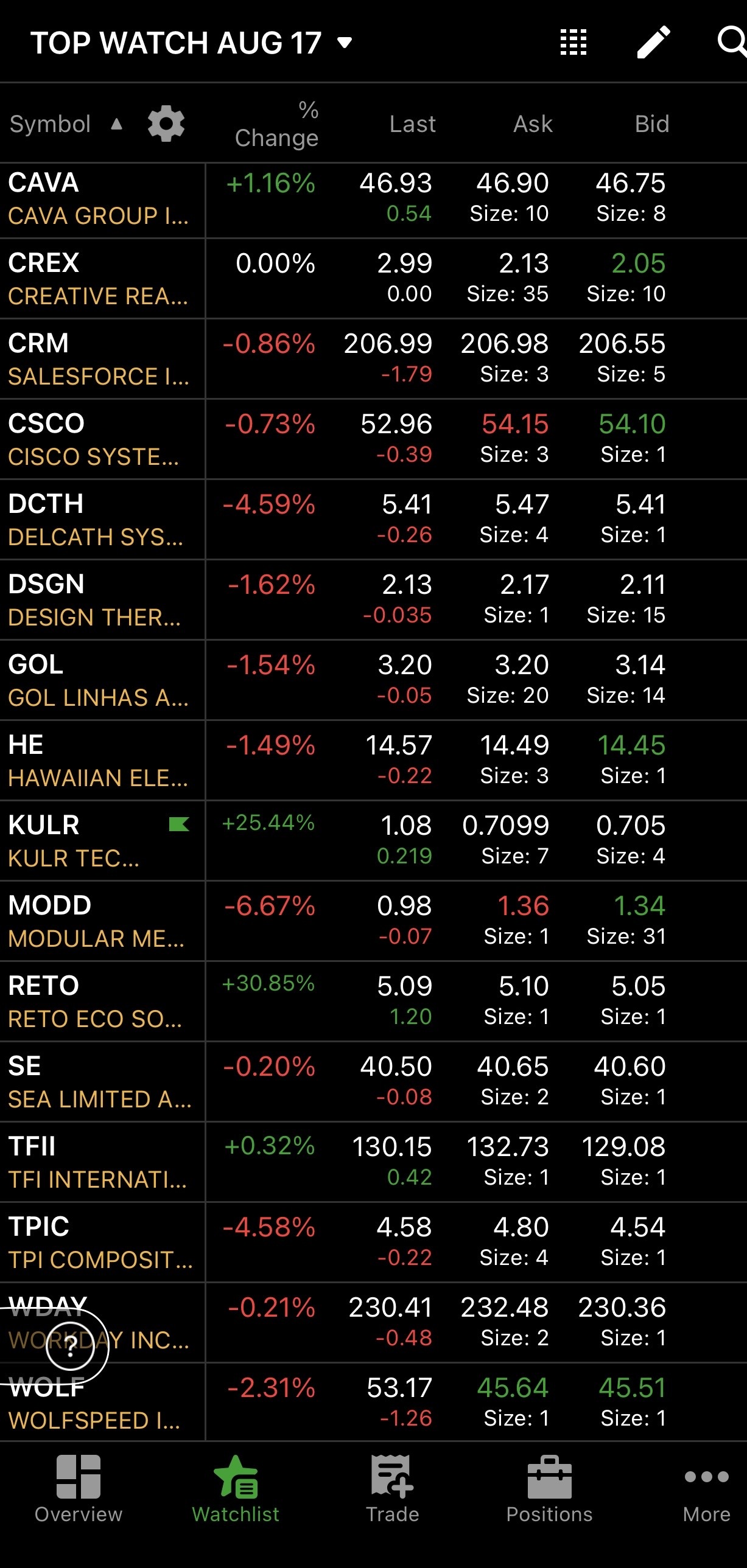
Task: Switch to the grid view
Action: click(x=573, y=43)
